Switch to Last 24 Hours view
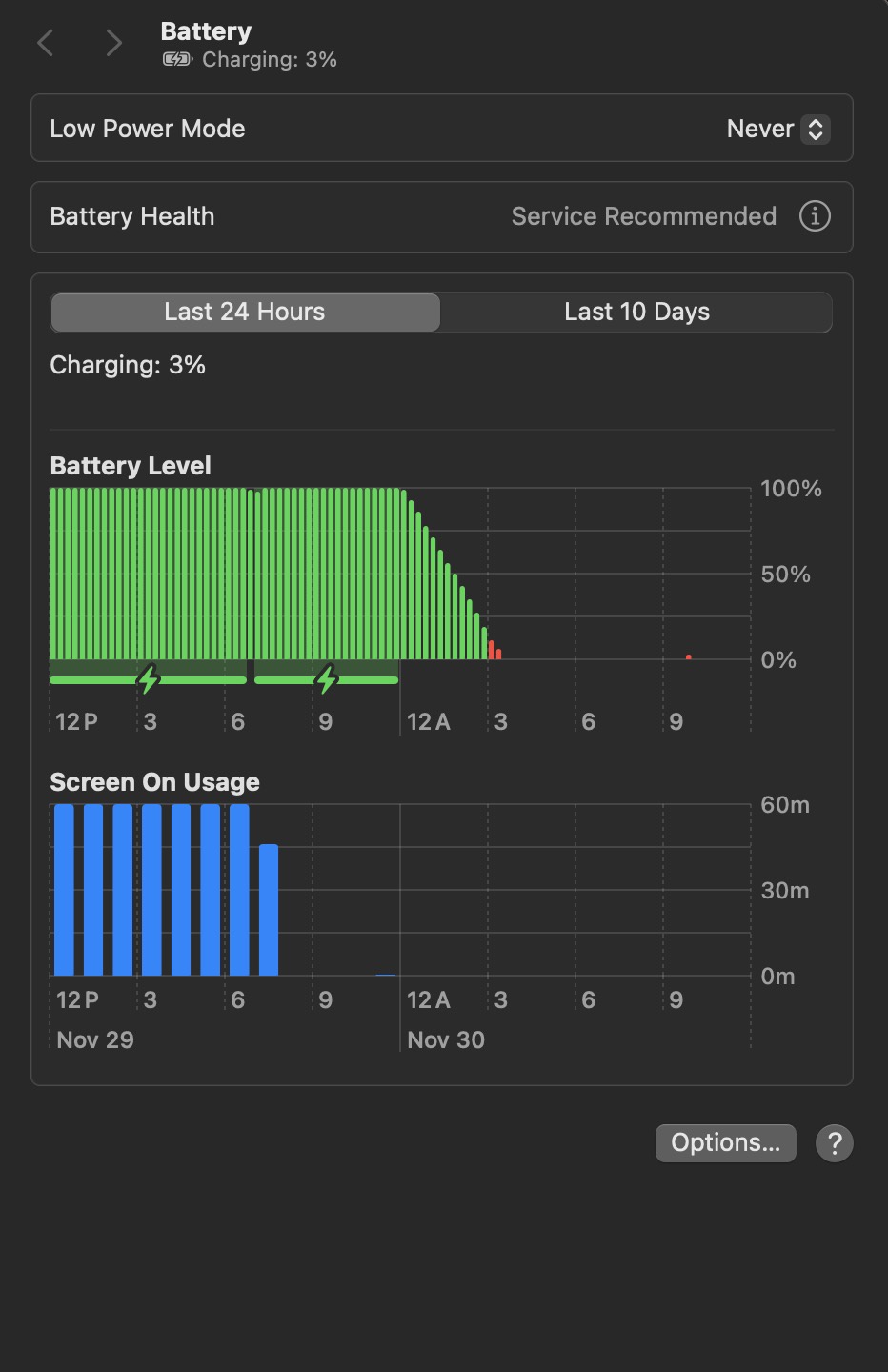Screen dimensions: 888x1372 245,313
